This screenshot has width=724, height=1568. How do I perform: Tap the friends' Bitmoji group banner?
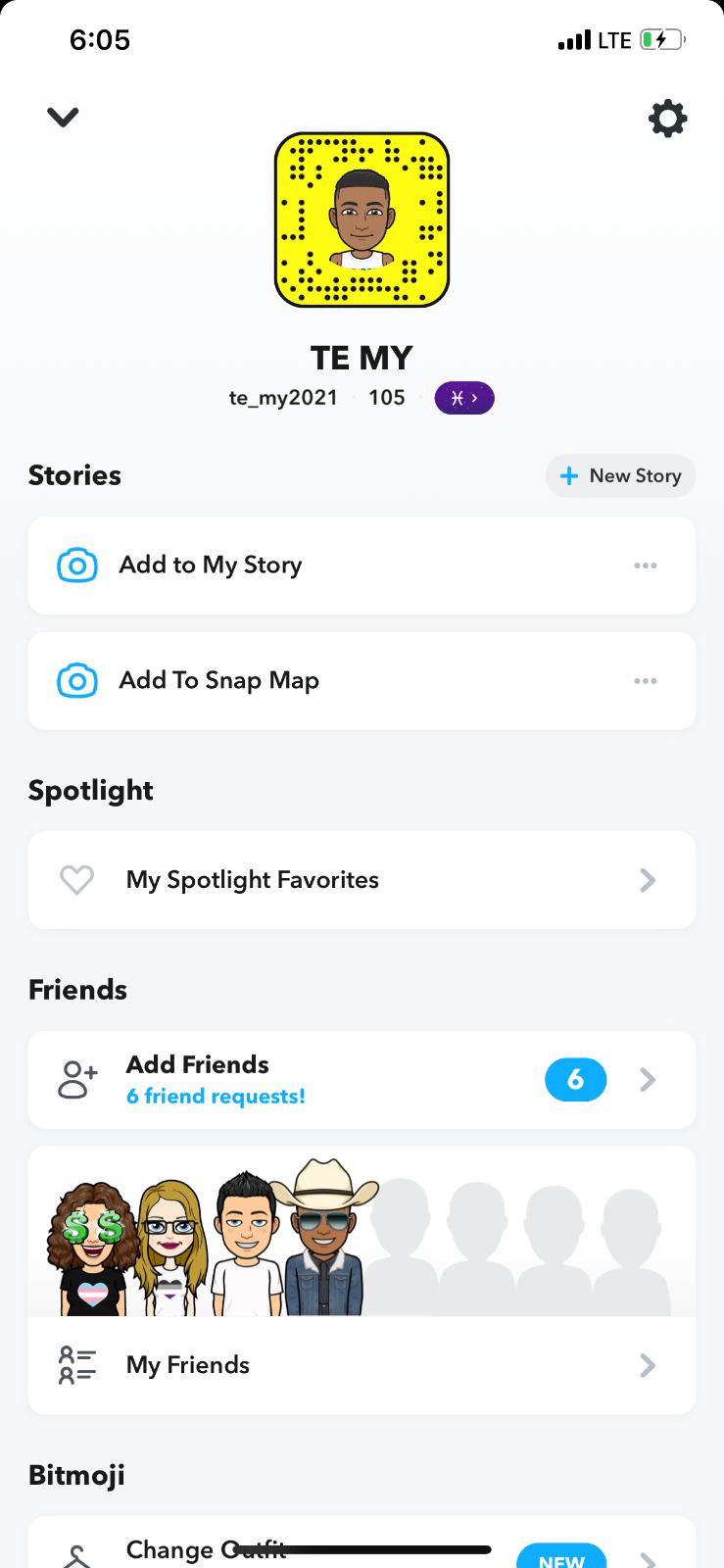point(362,1235)
